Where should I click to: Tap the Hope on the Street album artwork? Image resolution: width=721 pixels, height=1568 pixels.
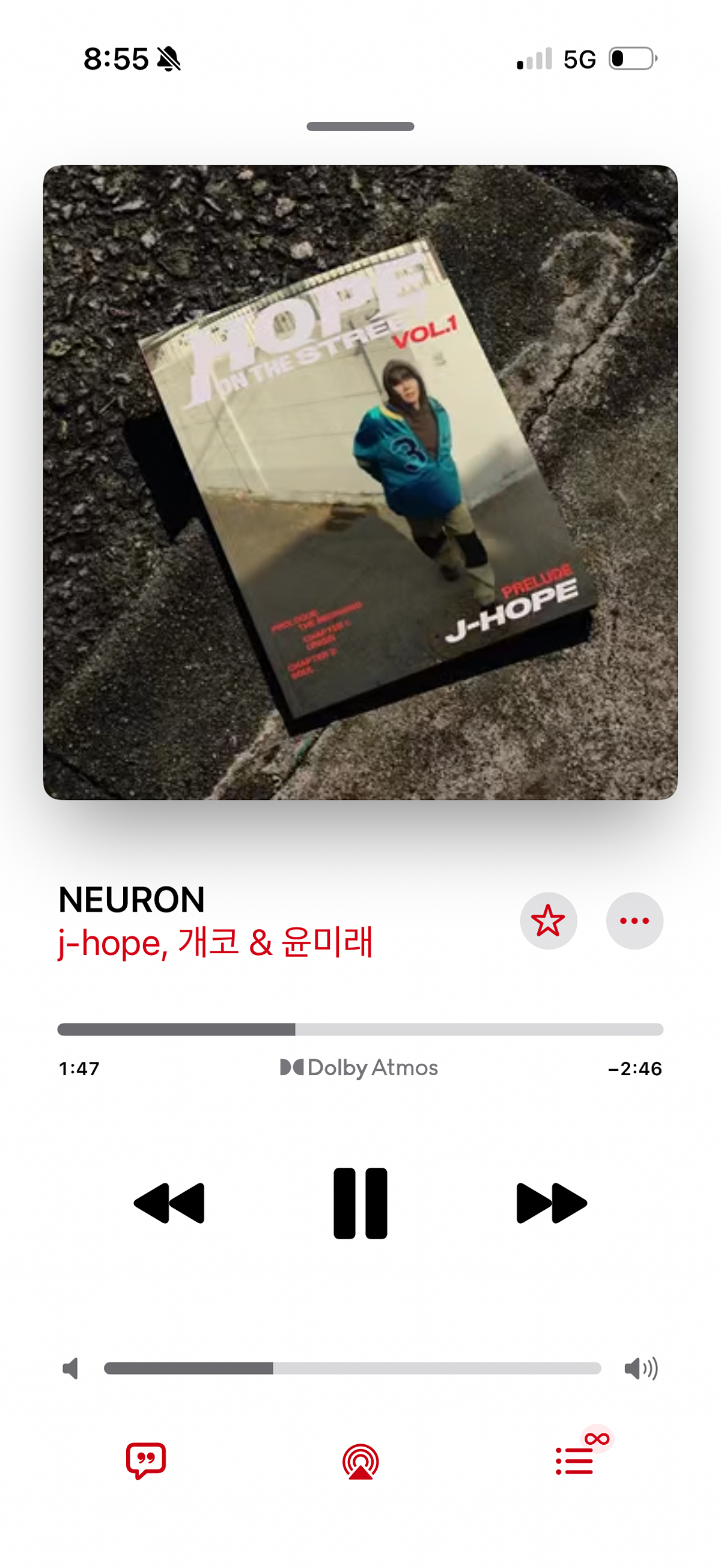[x=360, y=482]
